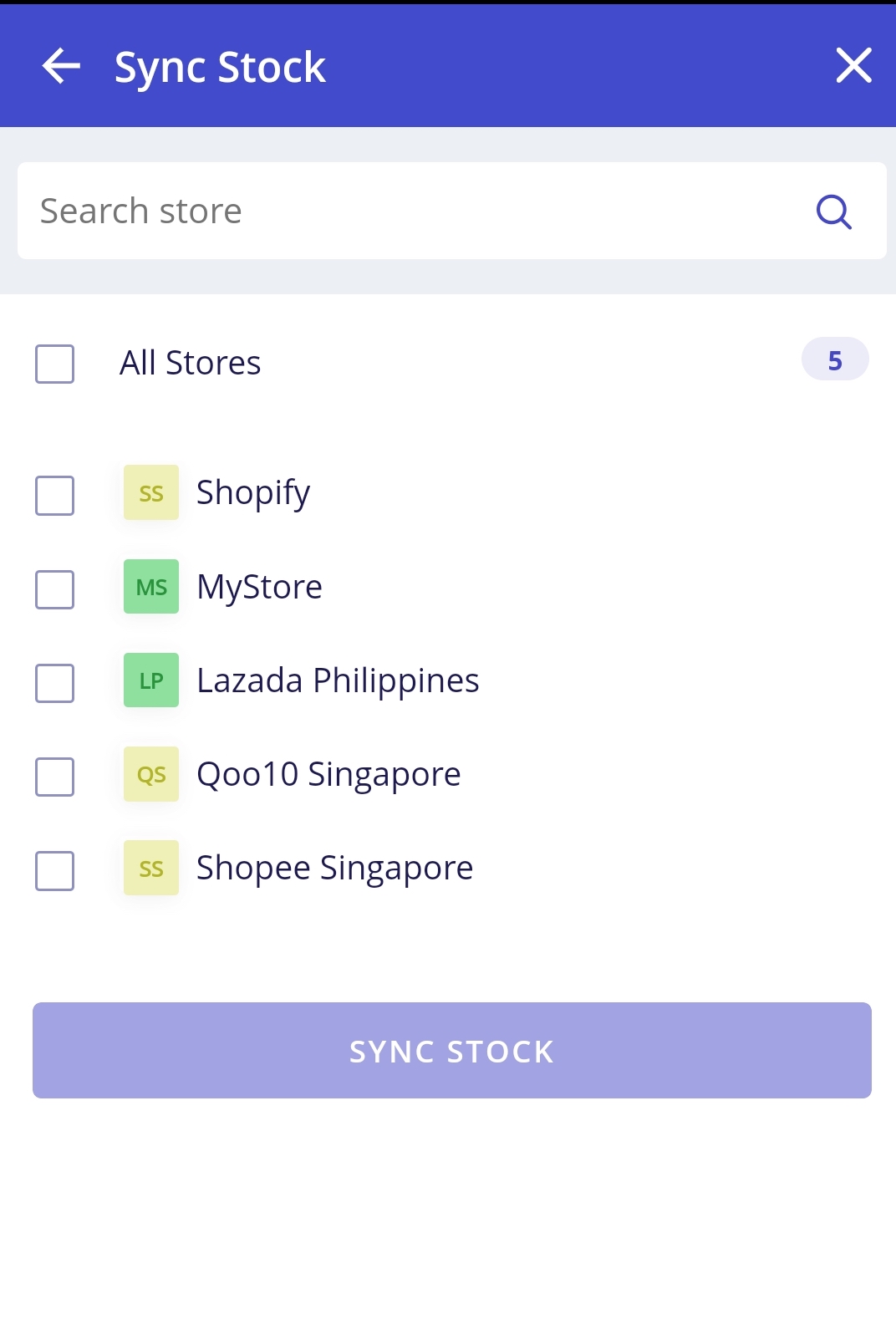This screenshot has width=896, height=1335.
Task: Select the Shopify store row
Action: click(x=252, y=492)
